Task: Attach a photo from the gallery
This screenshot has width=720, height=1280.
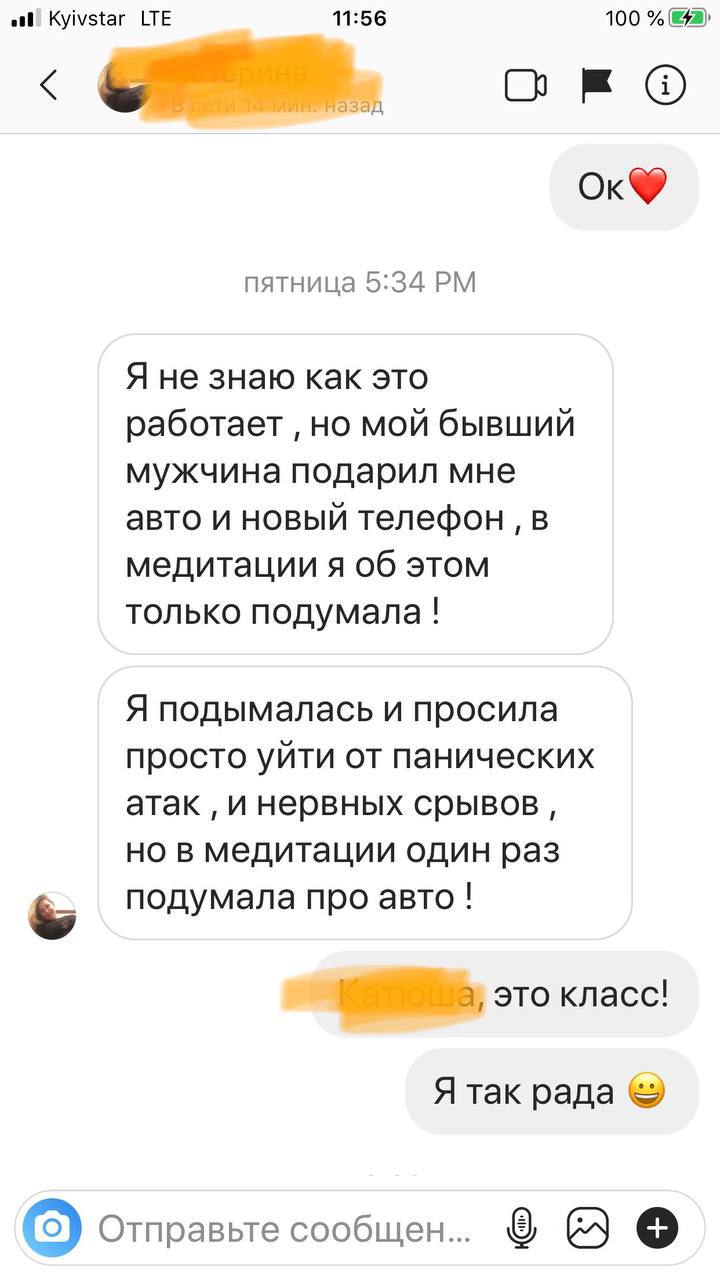Action: [588, 1227]
